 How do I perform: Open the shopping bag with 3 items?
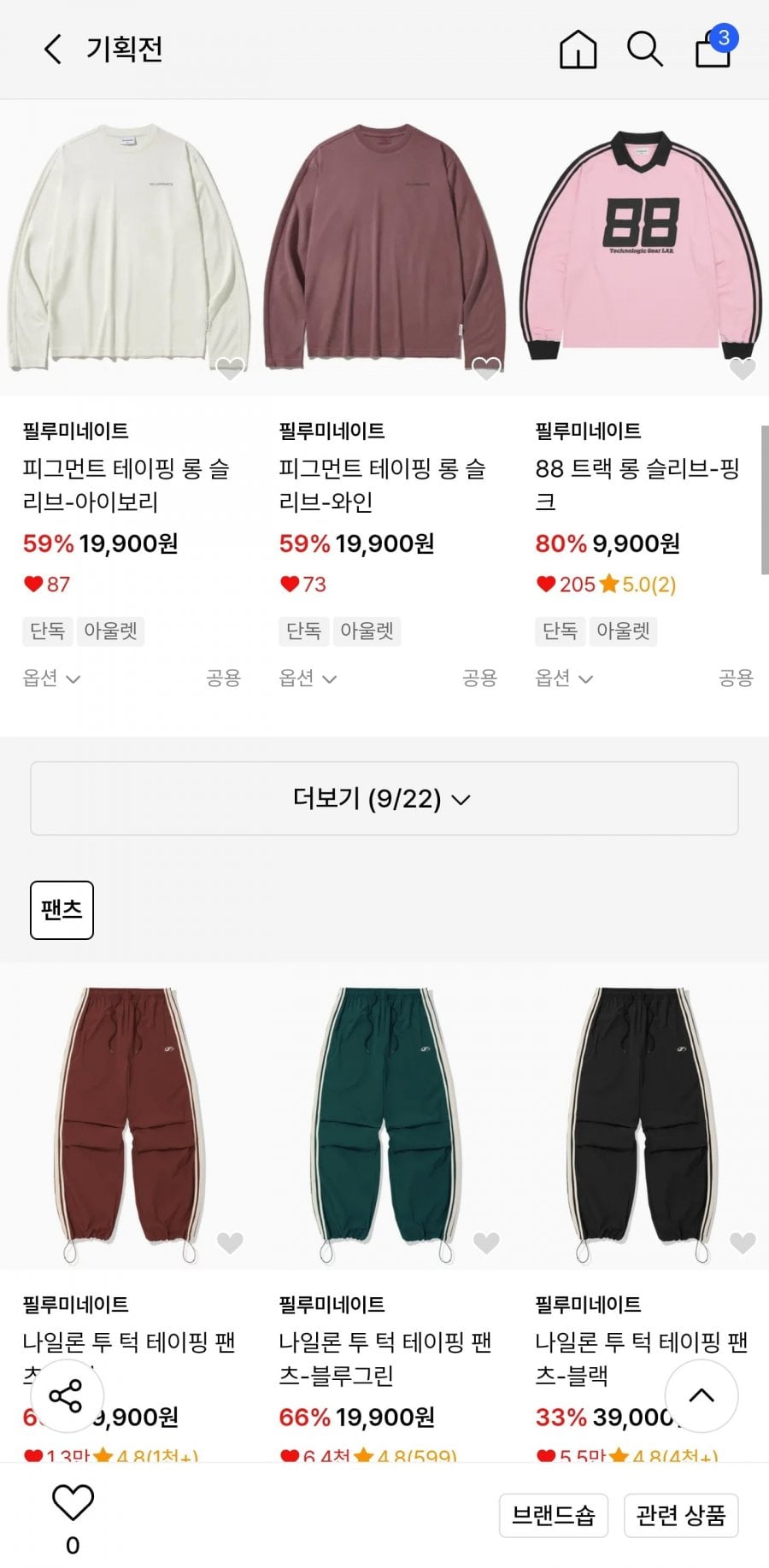713,50
